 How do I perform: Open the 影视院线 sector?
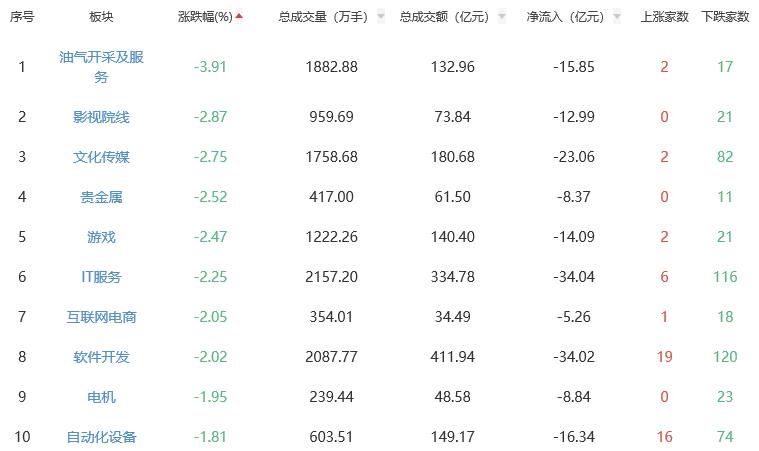tap(101, 117)
